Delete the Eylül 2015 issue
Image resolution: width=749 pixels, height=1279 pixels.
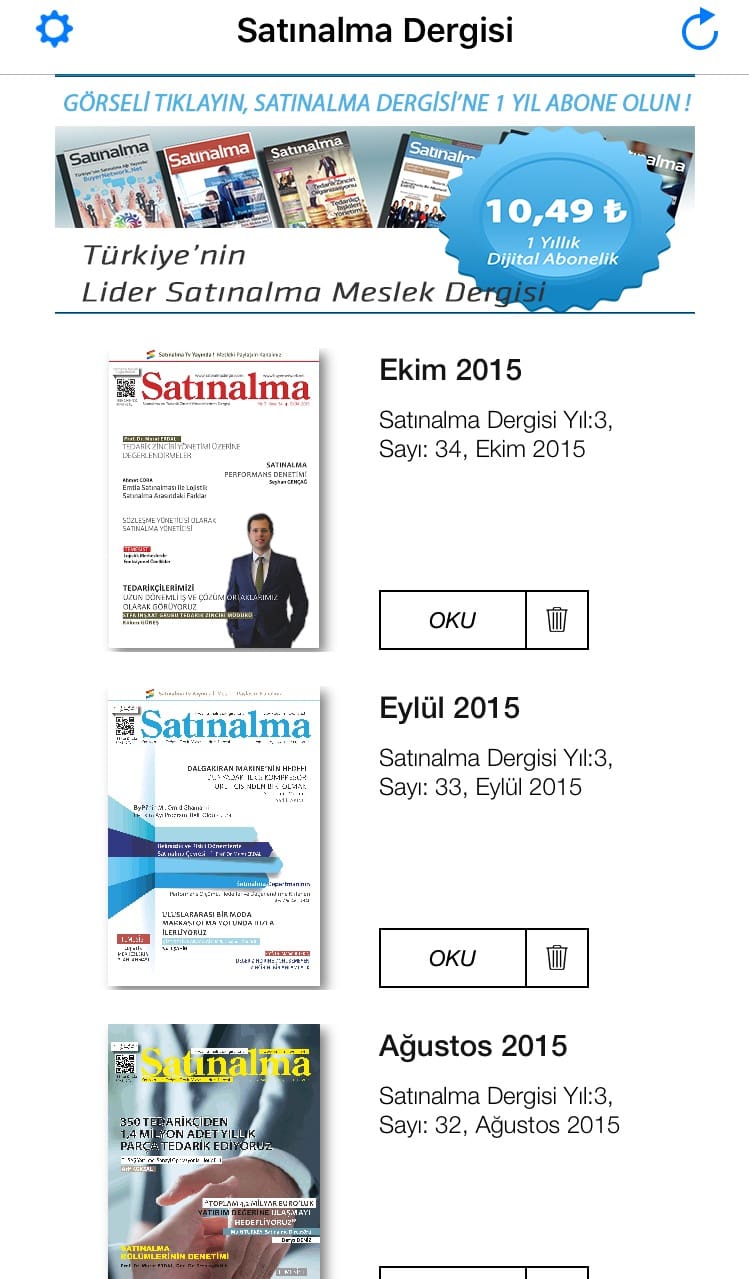coord(557,958)
